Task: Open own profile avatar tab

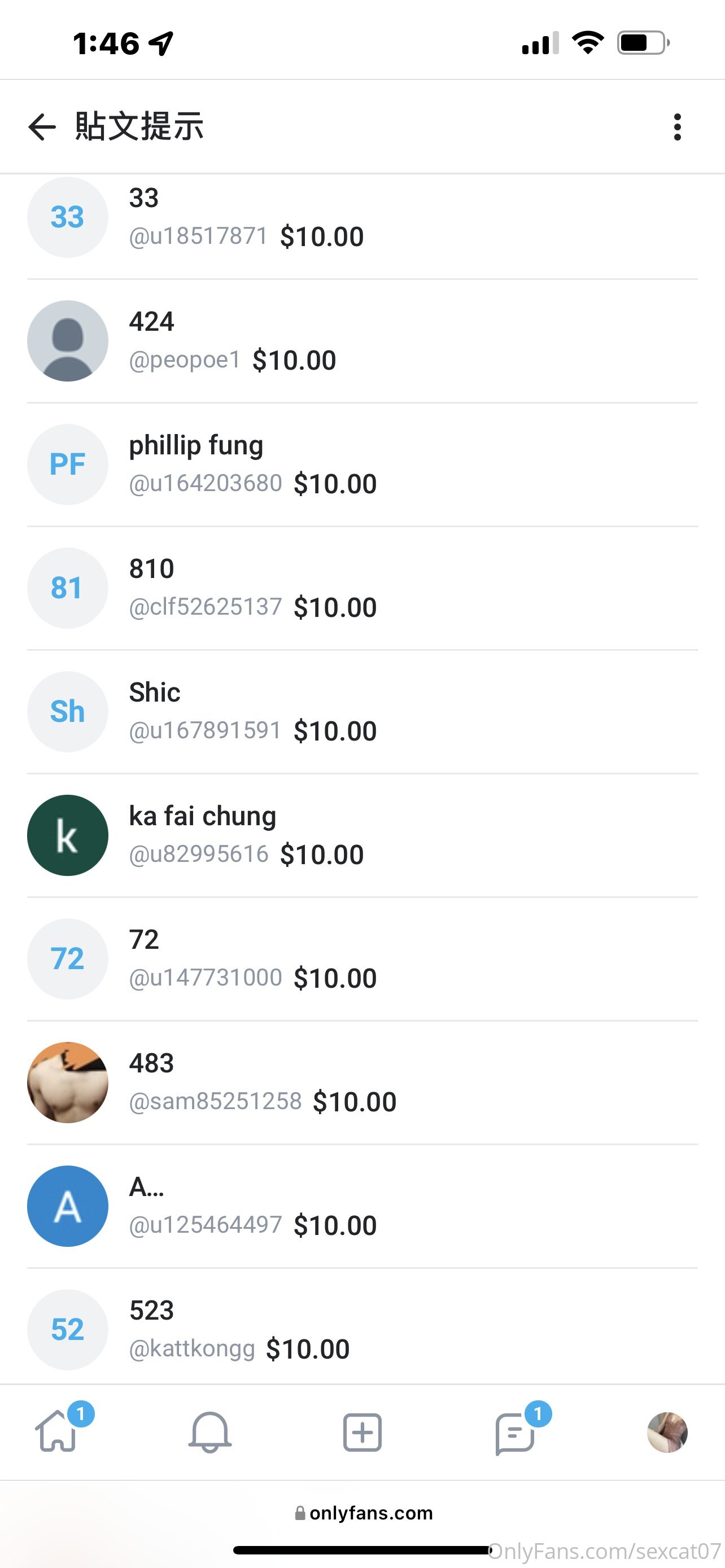Action: pyautogui.click(x=667, y=1431)
